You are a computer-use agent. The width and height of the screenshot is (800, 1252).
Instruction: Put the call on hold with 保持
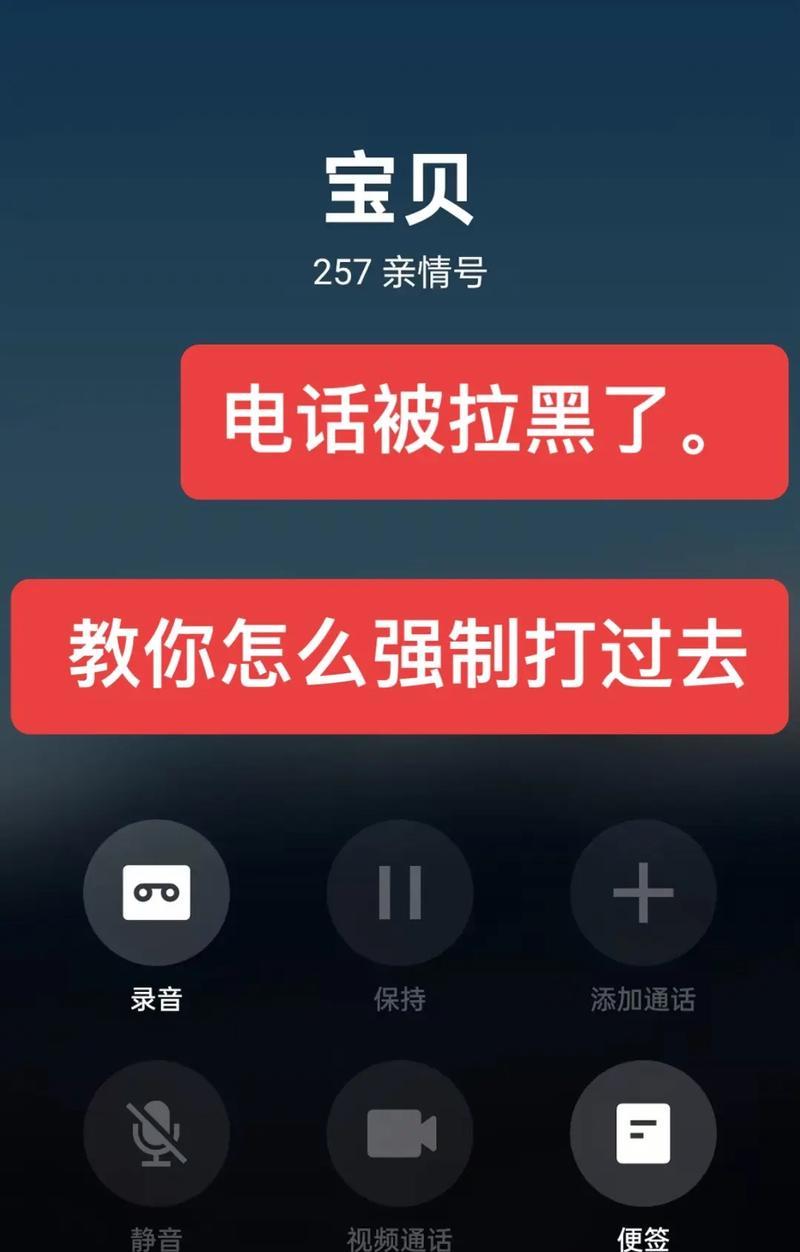400,892
